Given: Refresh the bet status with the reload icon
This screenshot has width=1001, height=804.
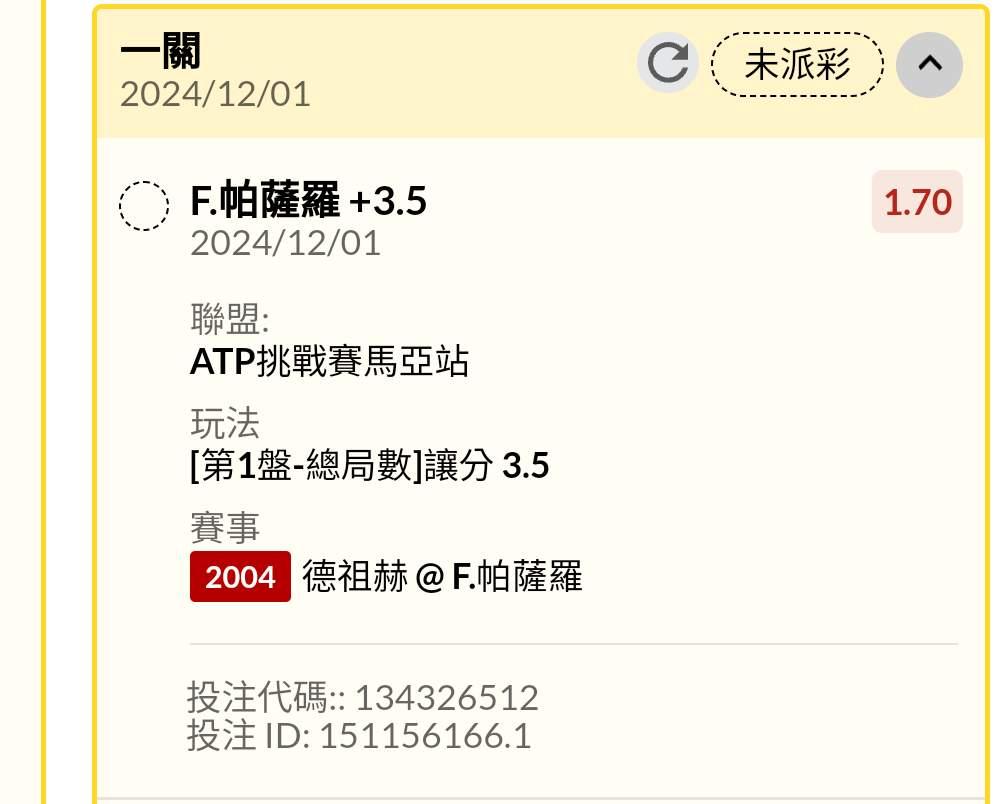Looking at the screenshot, I should click(x=668, y=64).
